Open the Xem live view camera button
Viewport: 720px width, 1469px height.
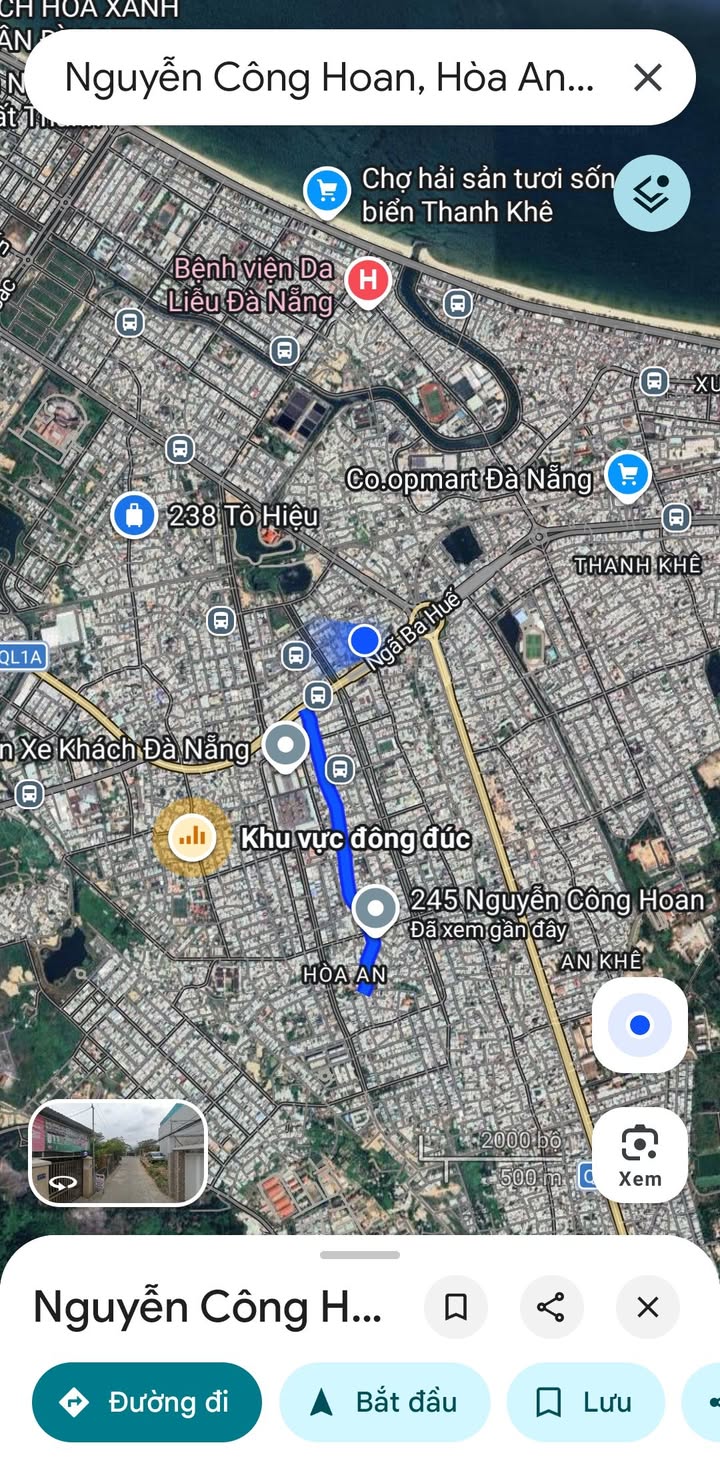tap(640, 1154)
